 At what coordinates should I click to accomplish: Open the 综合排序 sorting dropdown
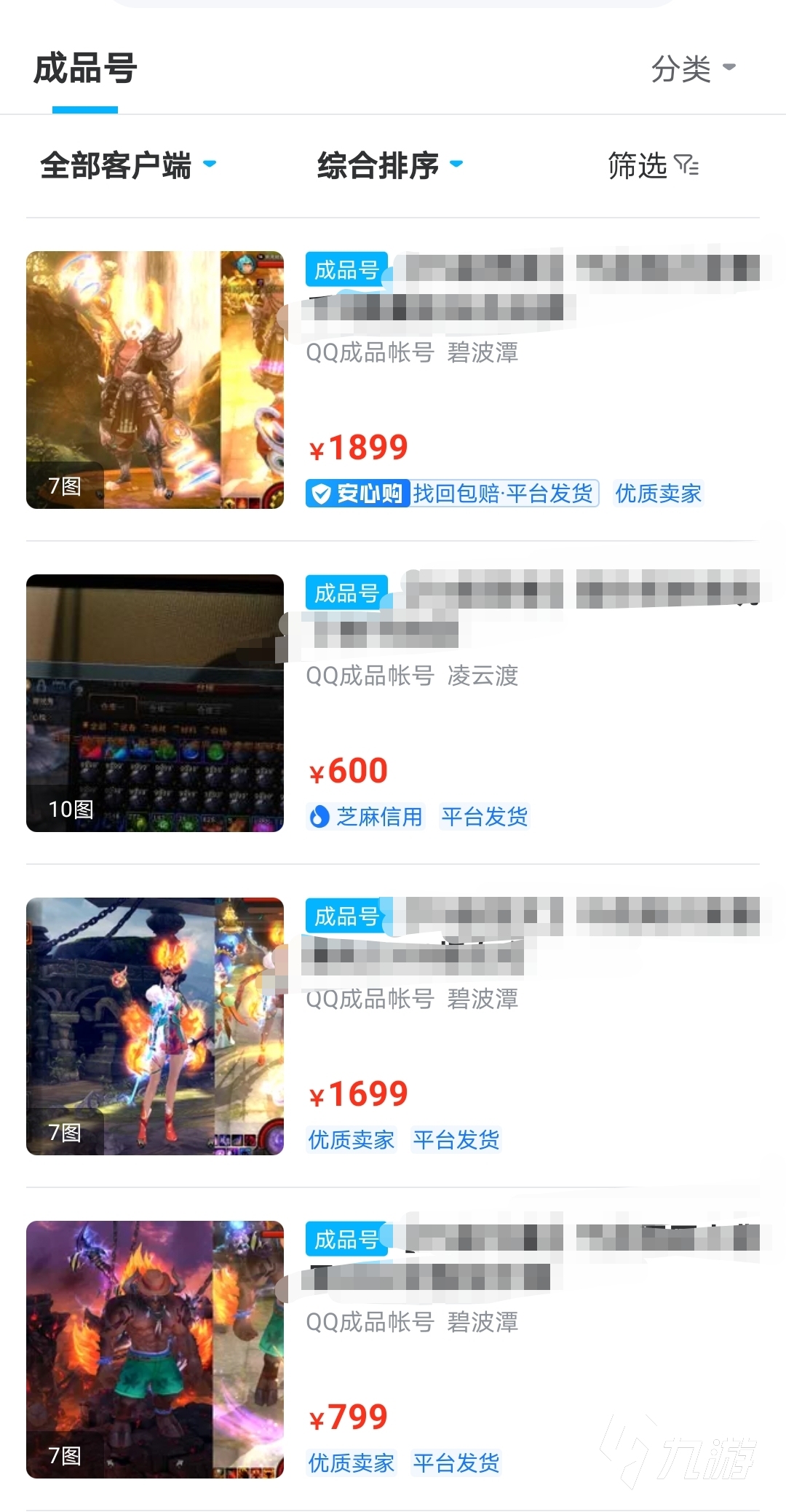[x=390, y=165]
